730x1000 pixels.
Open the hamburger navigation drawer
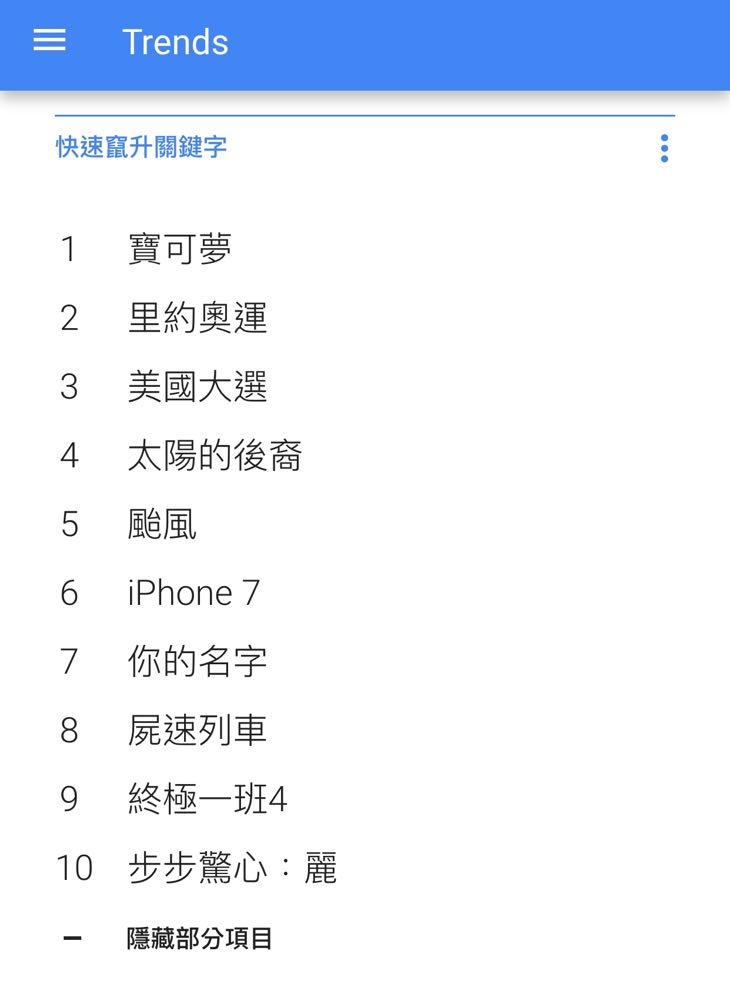pos(49,41)
